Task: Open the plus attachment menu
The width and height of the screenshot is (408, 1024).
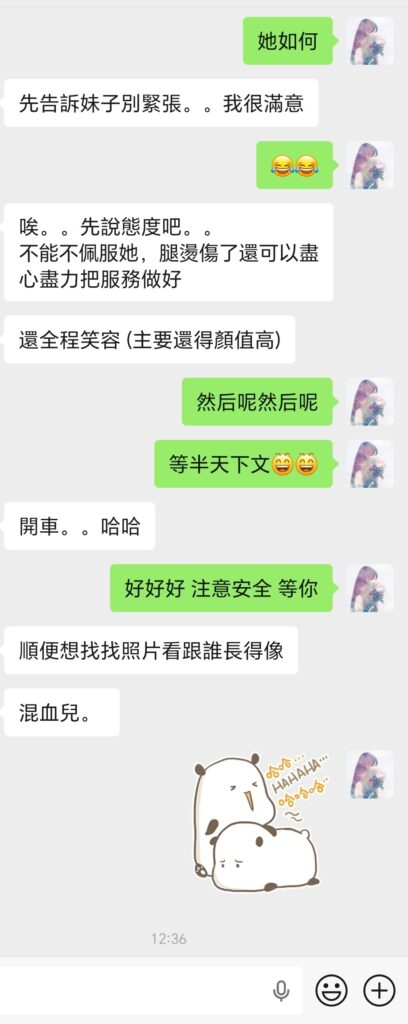Action: pos(379,991)
